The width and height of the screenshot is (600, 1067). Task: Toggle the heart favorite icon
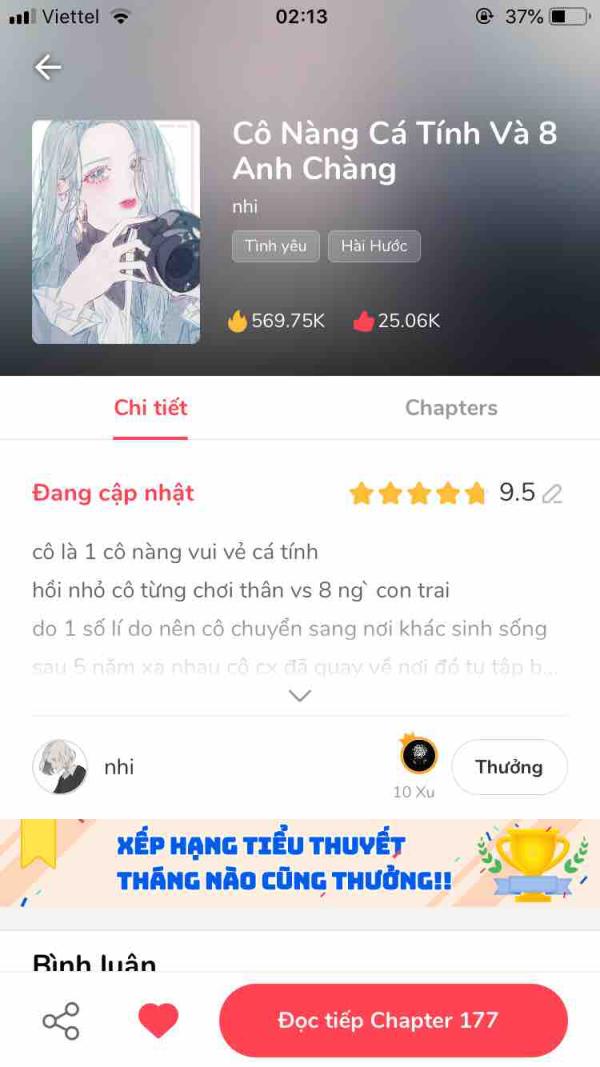(159, 1020)
